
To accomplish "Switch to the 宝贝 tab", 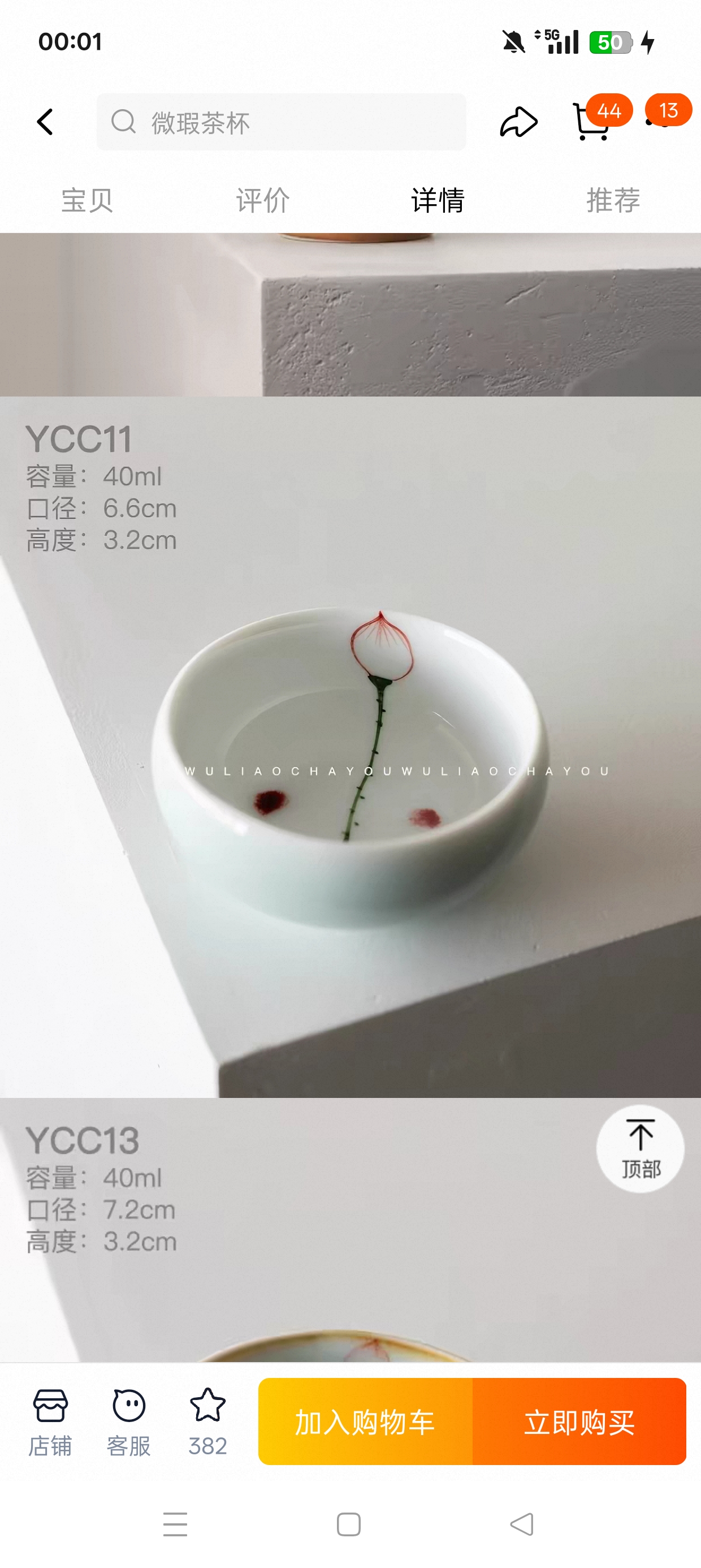I will (87, 200).
